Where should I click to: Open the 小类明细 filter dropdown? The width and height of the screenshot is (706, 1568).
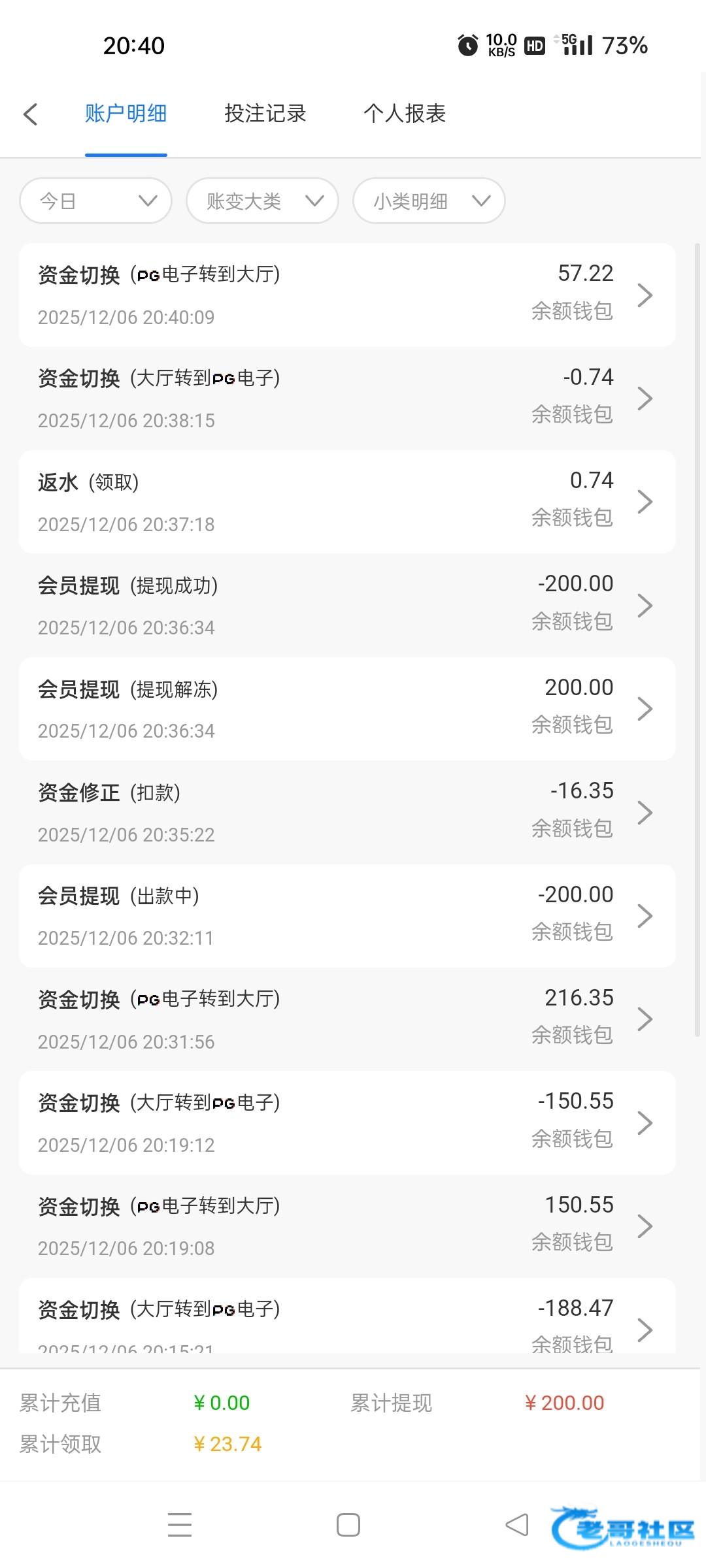(x=429, y=201)
